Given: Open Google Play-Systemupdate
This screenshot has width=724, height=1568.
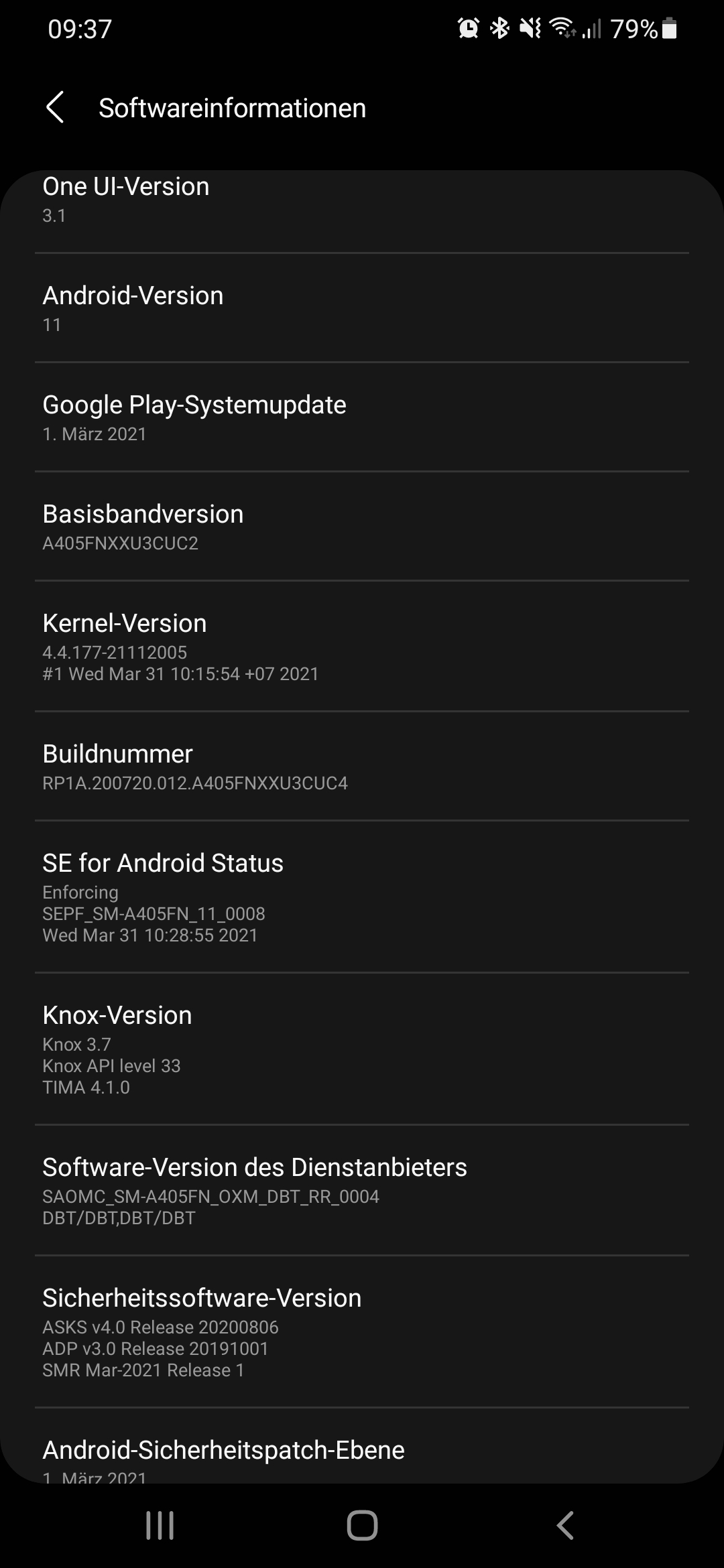Looking at the screenshot, I should [x=362, y=417].
